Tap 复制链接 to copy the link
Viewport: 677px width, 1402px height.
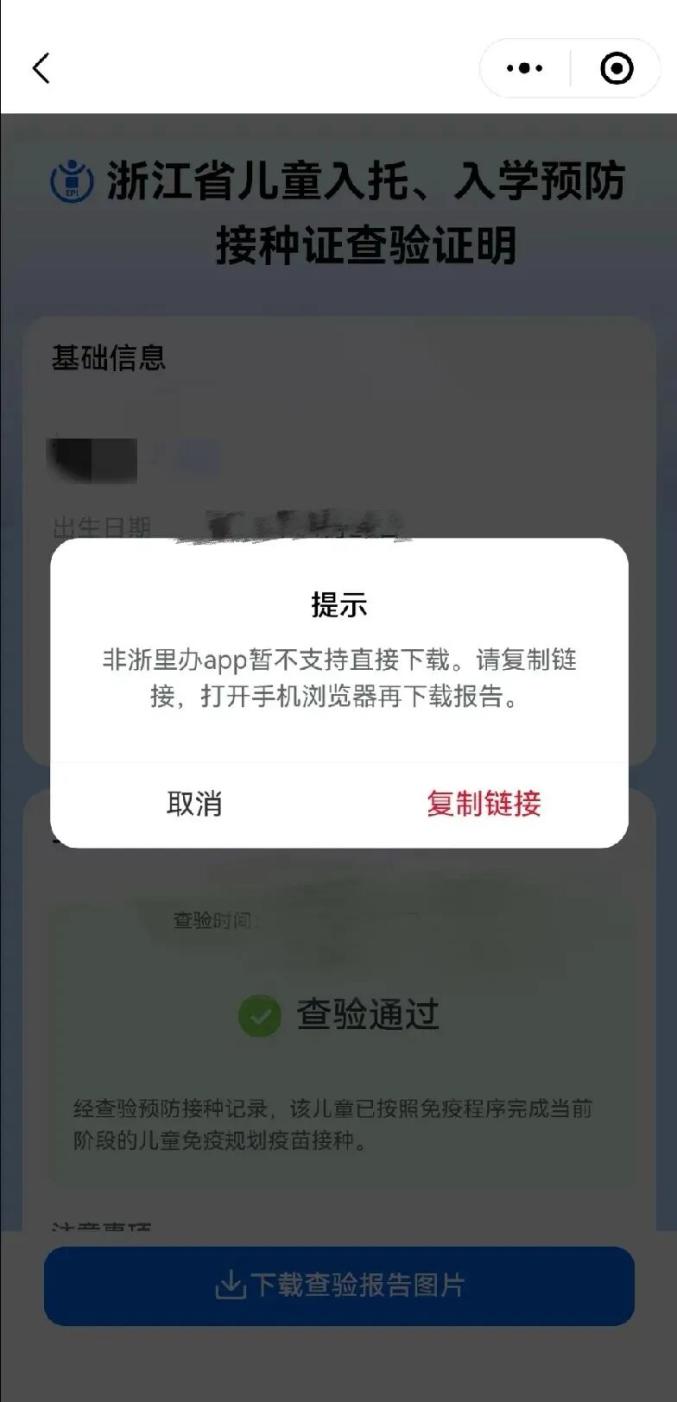tap(484, 804)
